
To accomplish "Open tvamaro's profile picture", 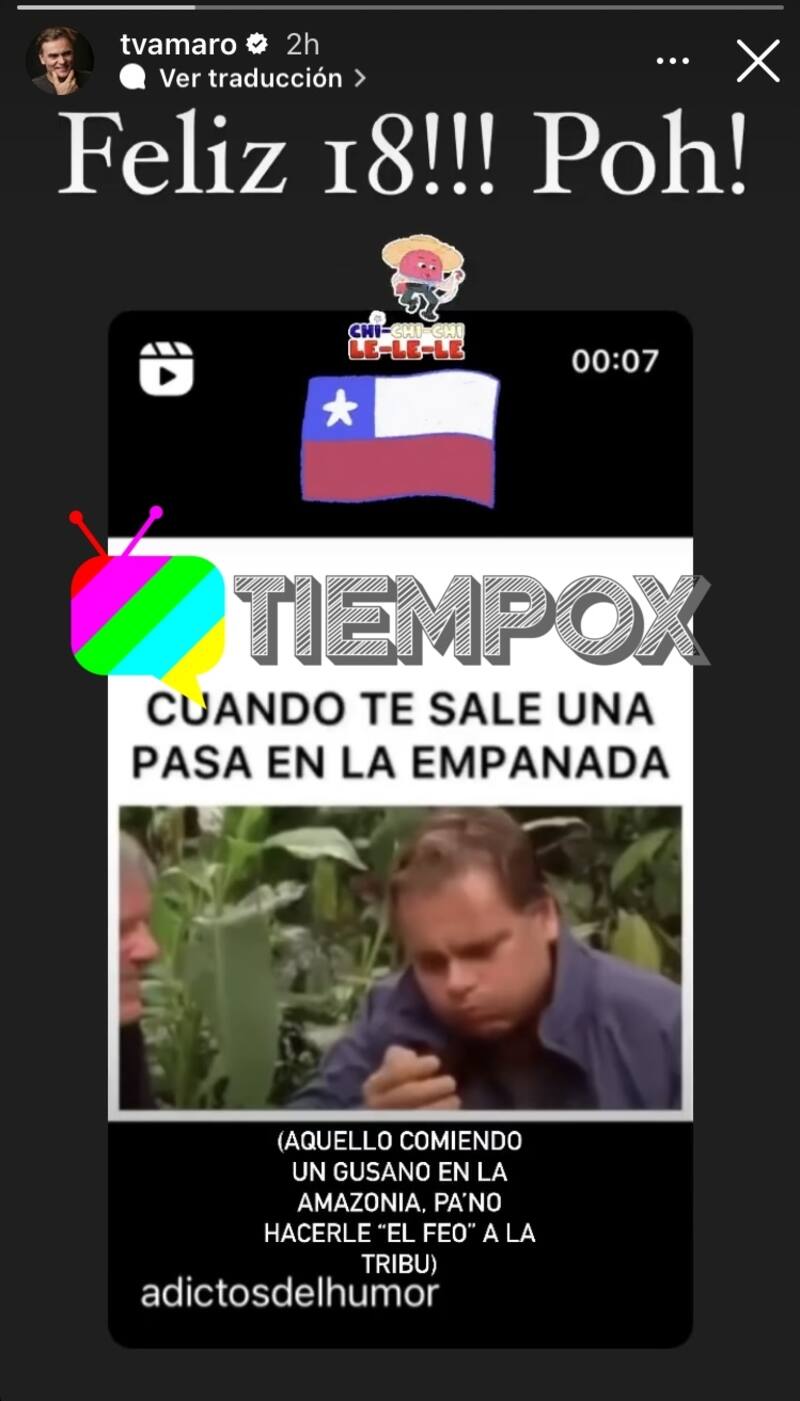I will click(x=60, y=61).
